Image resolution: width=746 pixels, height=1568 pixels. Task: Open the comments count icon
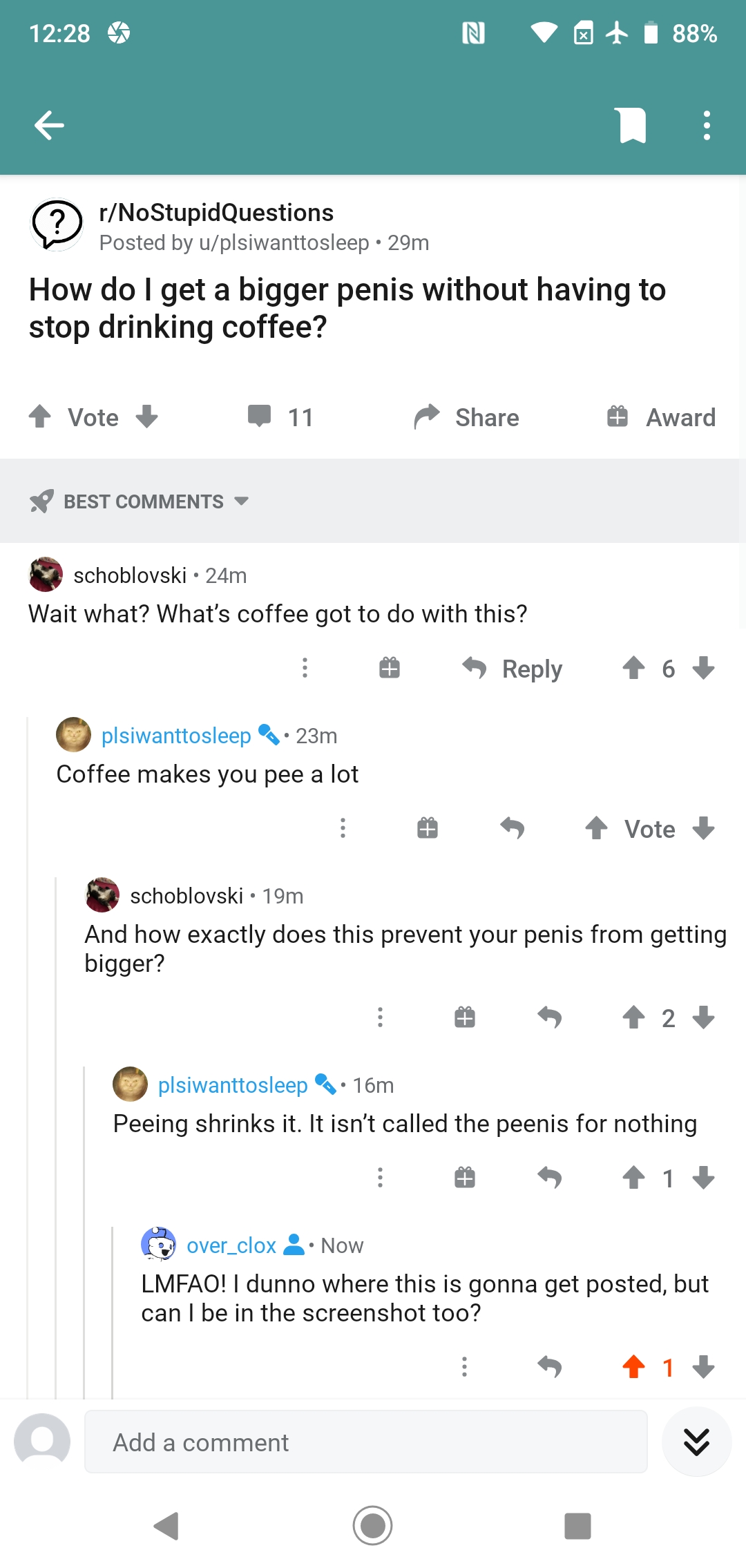click(261, 417)
